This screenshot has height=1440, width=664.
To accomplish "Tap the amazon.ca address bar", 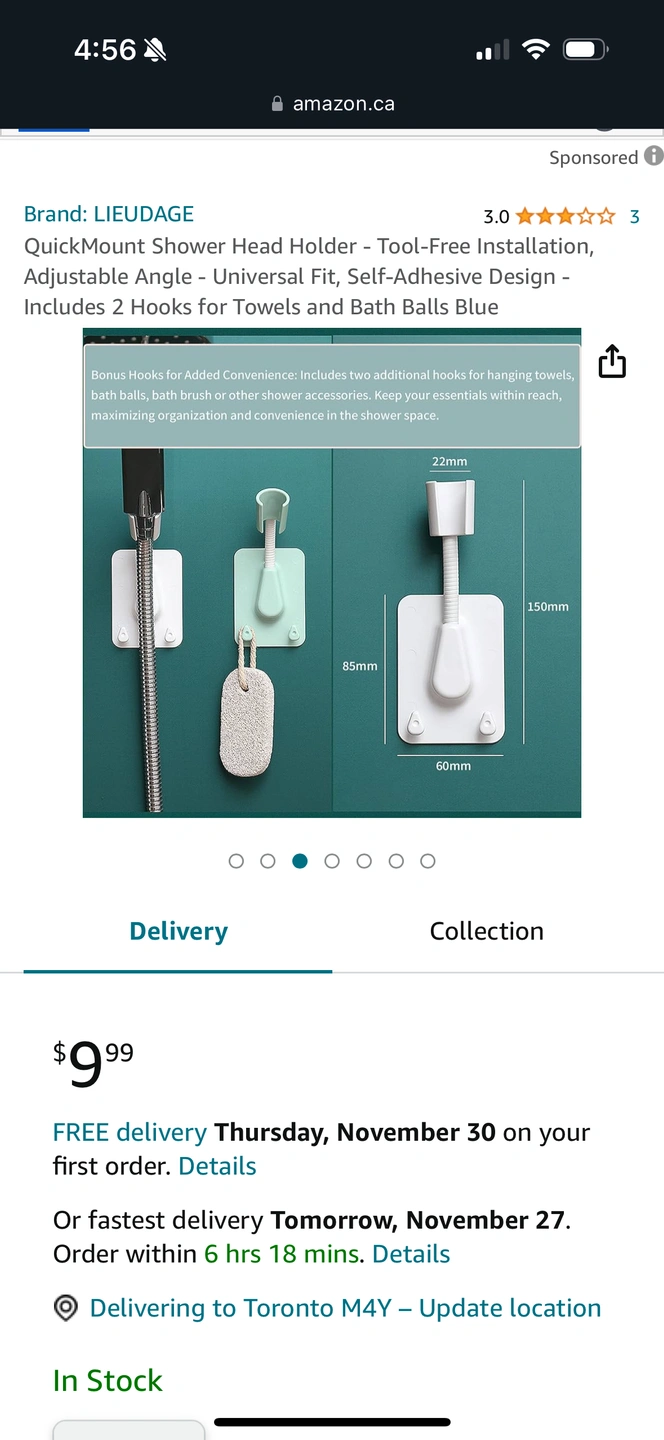I will pos(333,104).
